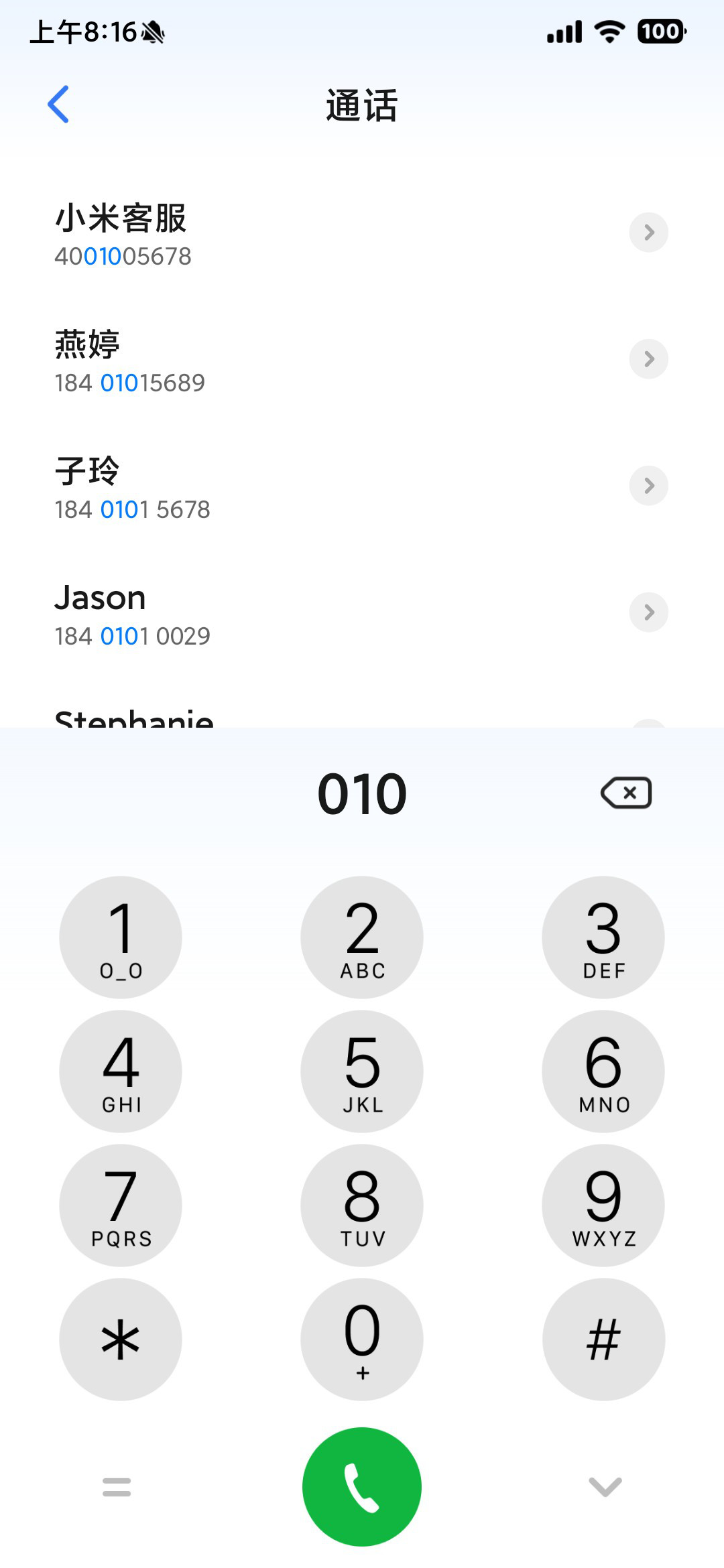Open details chevron for 燕婷
724x1568 pixels.
649,359
